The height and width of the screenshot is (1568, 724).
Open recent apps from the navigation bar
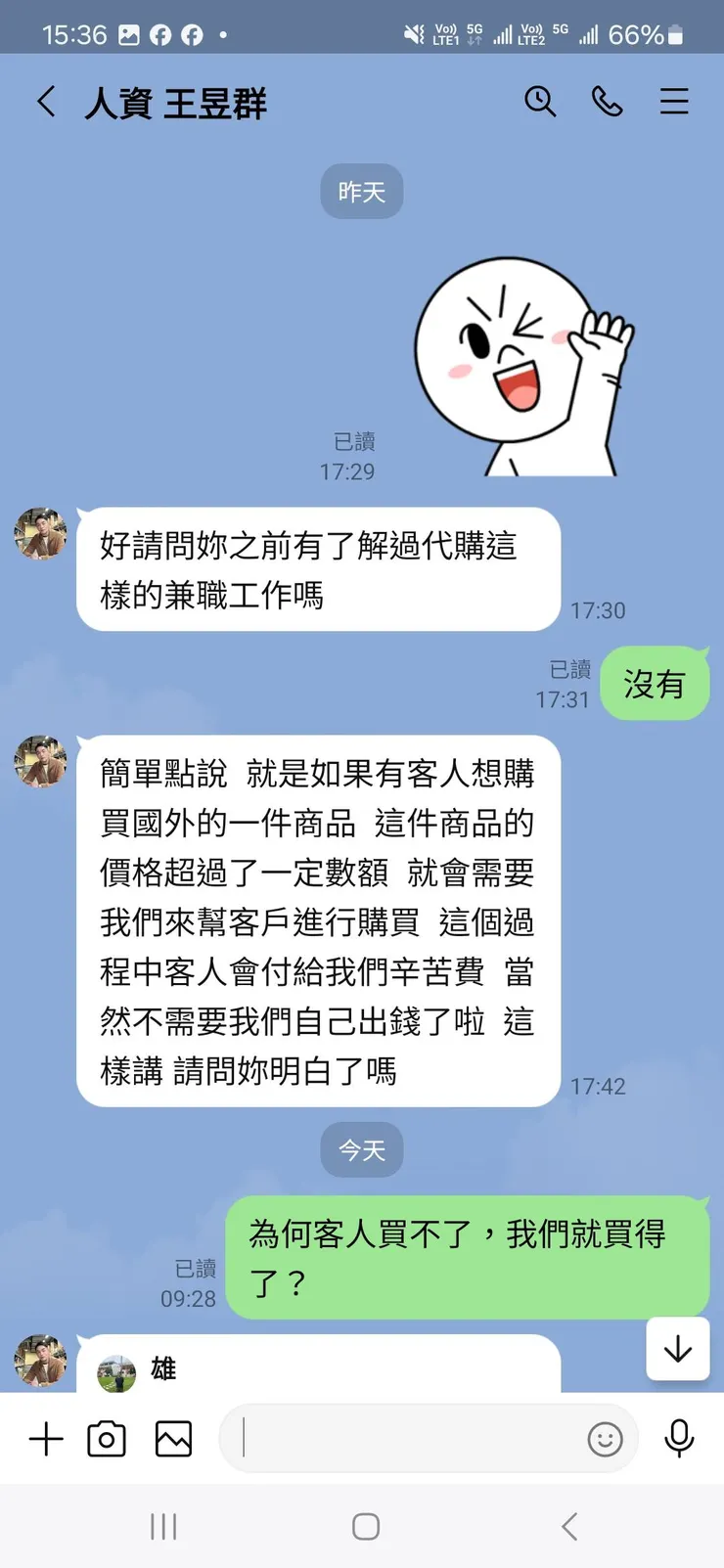[163, 1524]
